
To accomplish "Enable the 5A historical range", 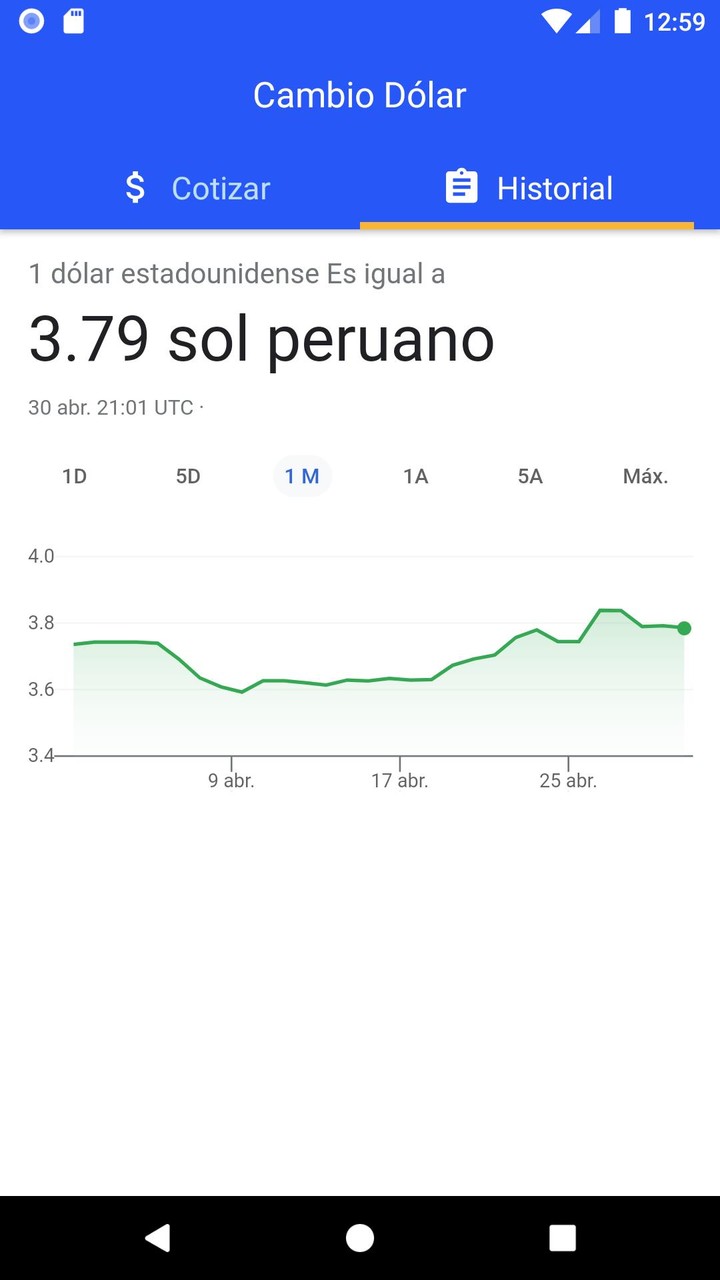I will (x=529, y=476).
